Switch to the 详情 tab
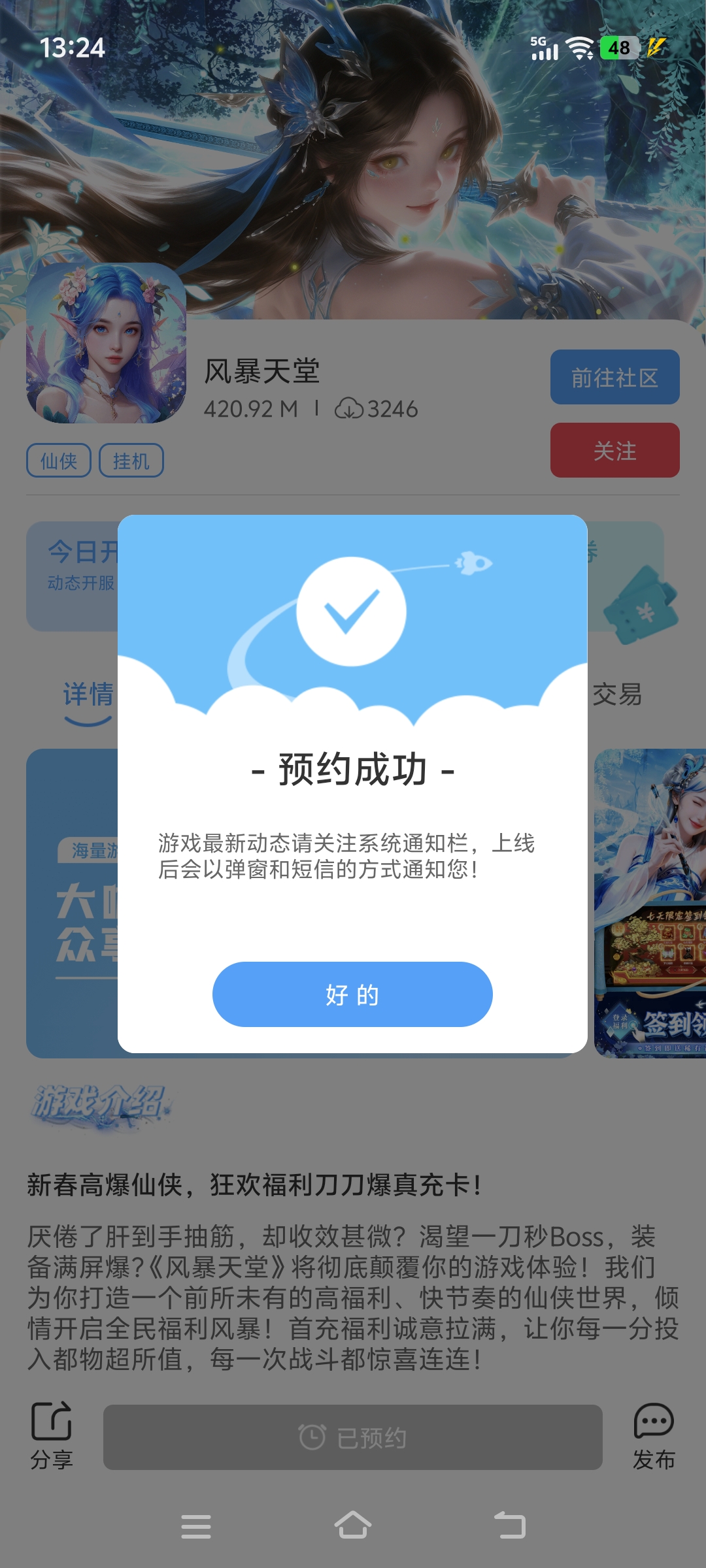Image resolution: width=706 pixels, height=1568 pixels. pyautogui.click(x=88, y=695)
